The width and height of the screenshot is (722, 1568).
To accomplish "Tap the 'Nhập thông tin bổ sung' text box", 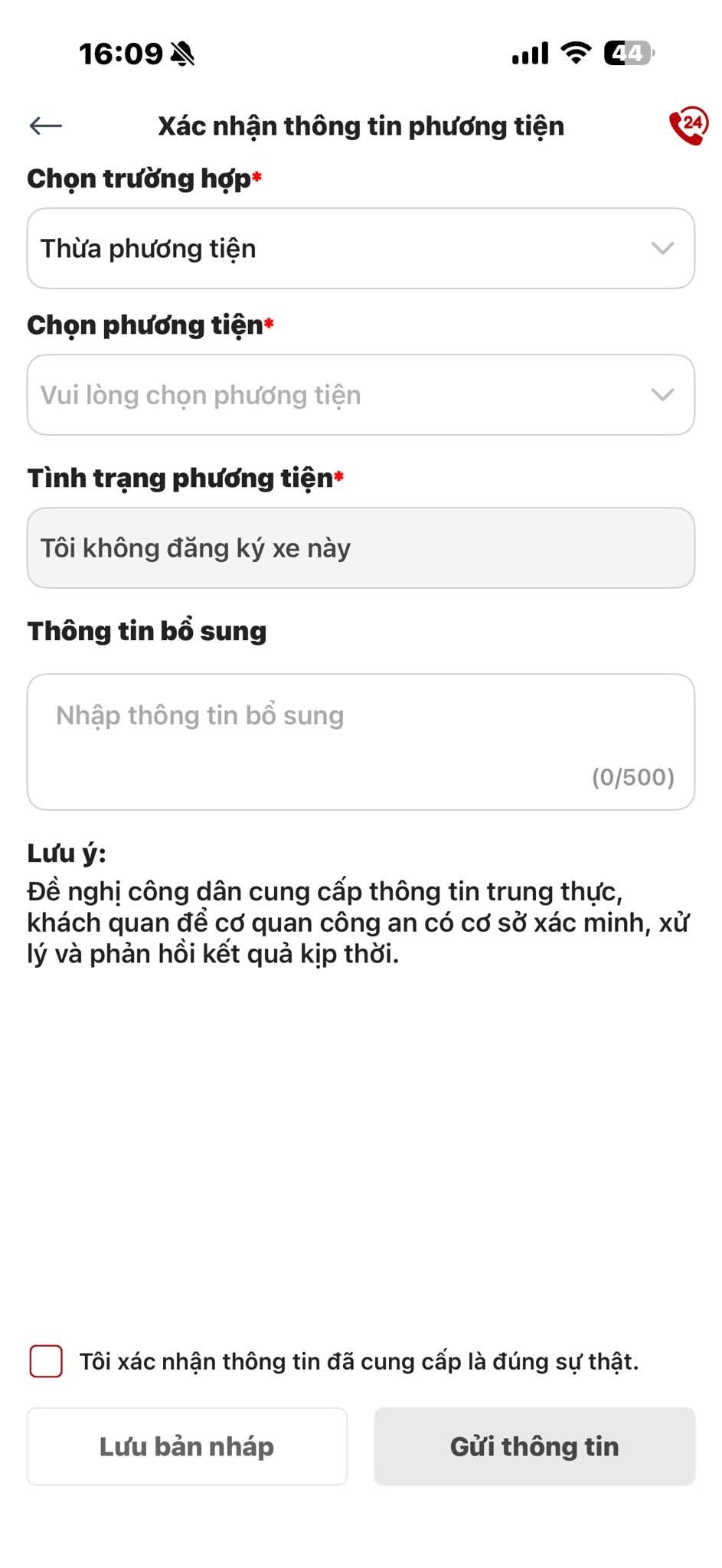I will click(x=361, y=741).
